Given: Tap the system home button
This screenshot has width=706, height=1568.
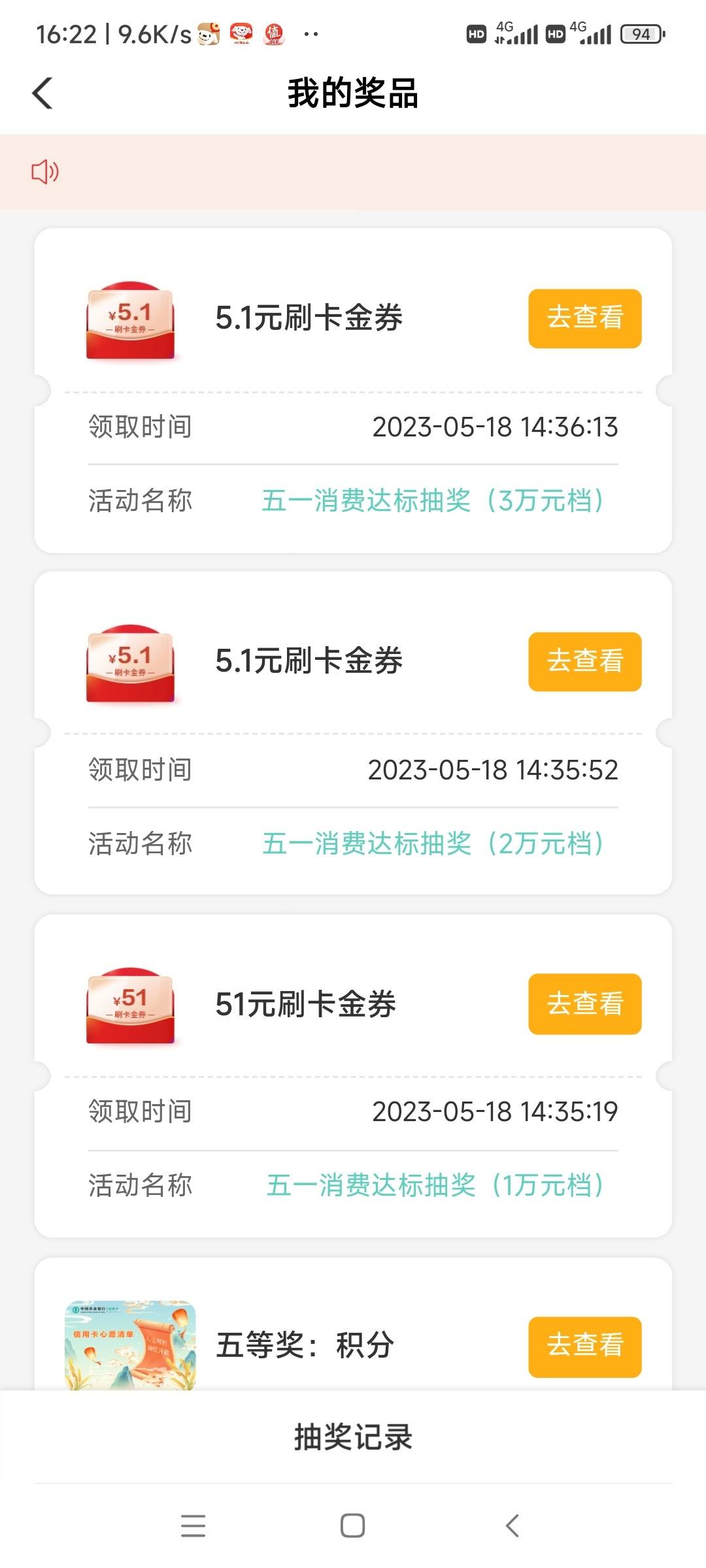Looking at the screenshot, I should pos(352,1526).
